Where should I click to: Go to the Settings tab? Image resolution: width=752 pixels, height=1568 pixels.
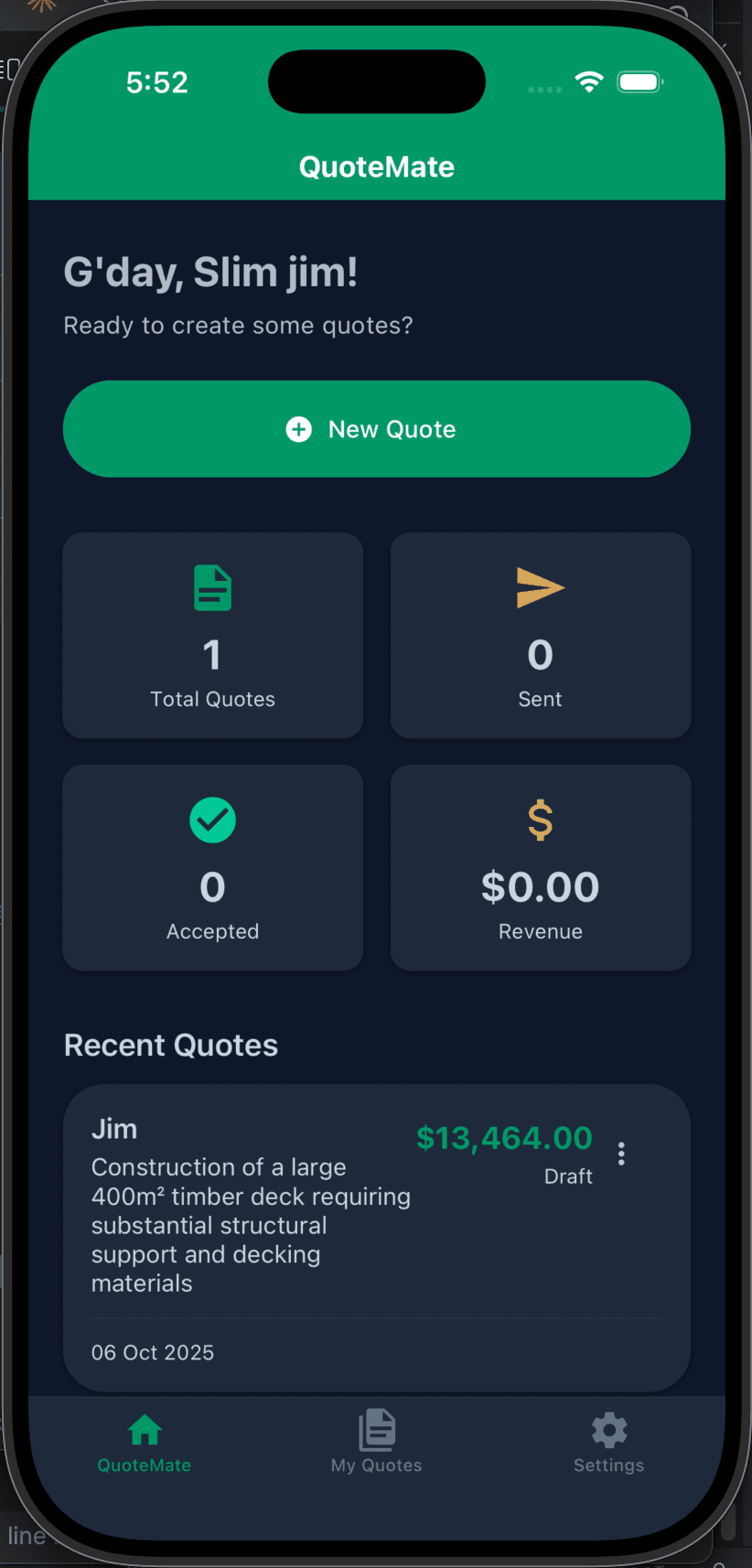tap(608, 1441)
